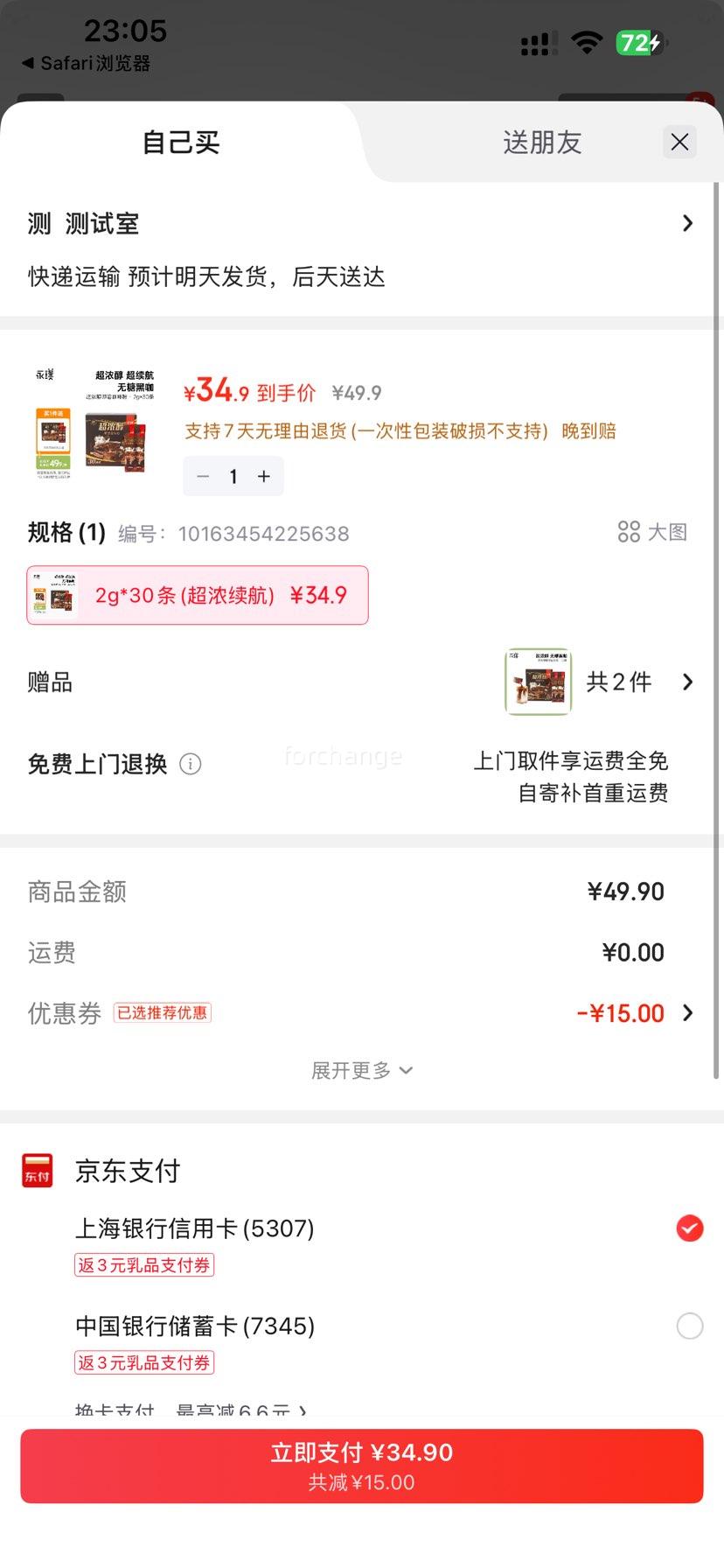Viewport: 724px width, 1568px height.
Task: Click the info icon next to 免费上门退换
Action: pyautogui.click(x=191, y=764)
